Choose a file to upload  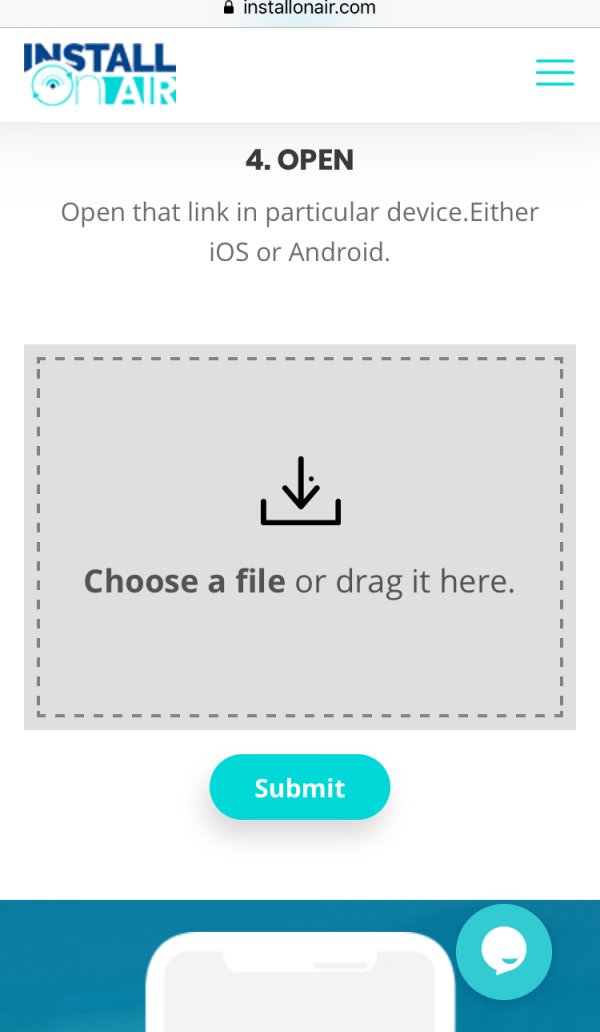point(185,581)
